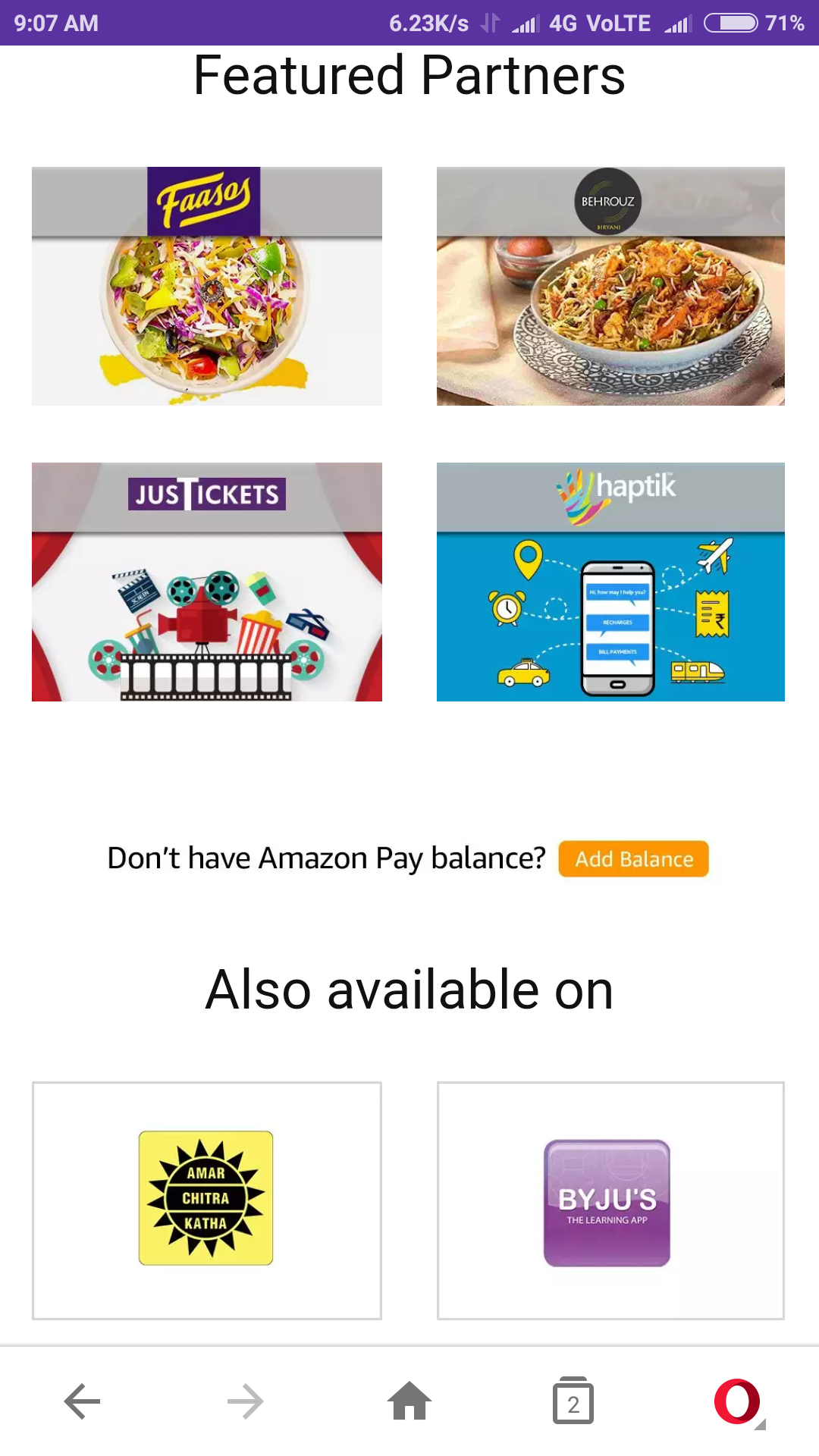Go back to the previous page

[x=82, y=1401]
